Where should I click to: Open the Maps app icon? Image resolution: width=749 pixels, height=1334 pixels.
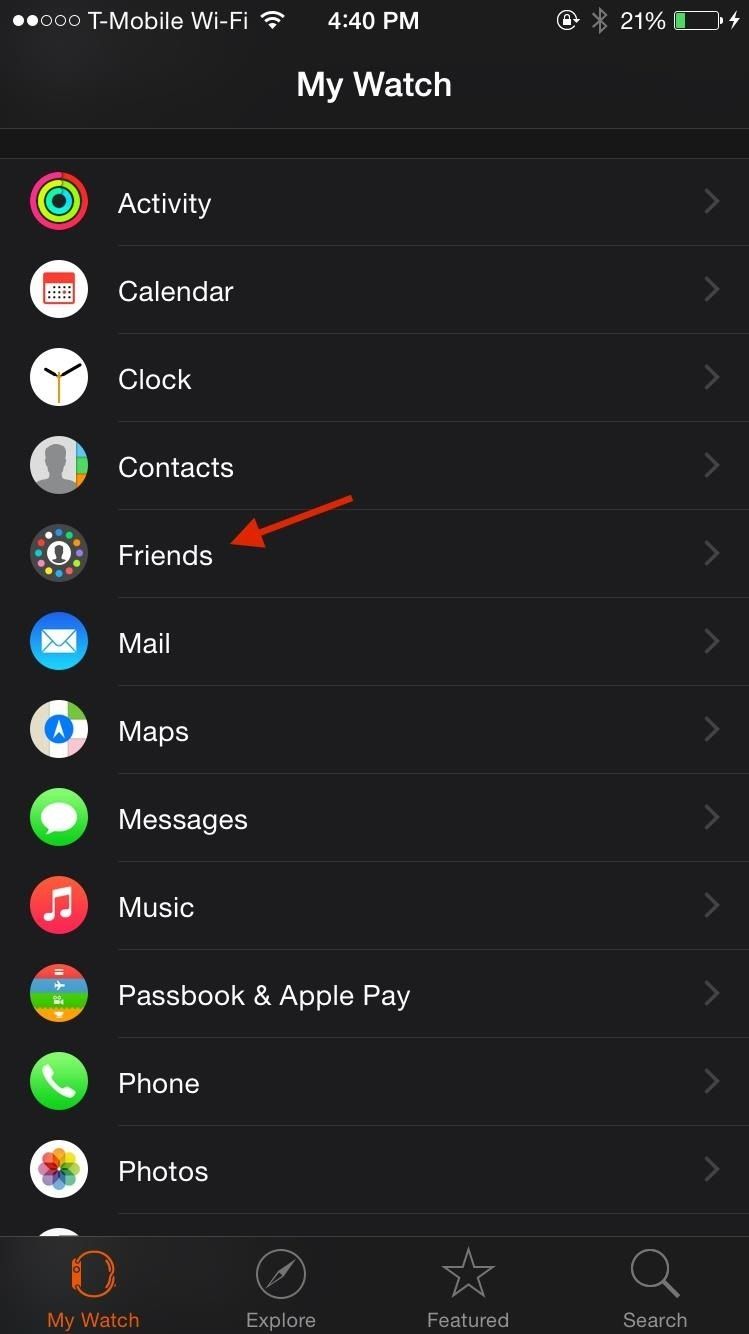[58, 729]
